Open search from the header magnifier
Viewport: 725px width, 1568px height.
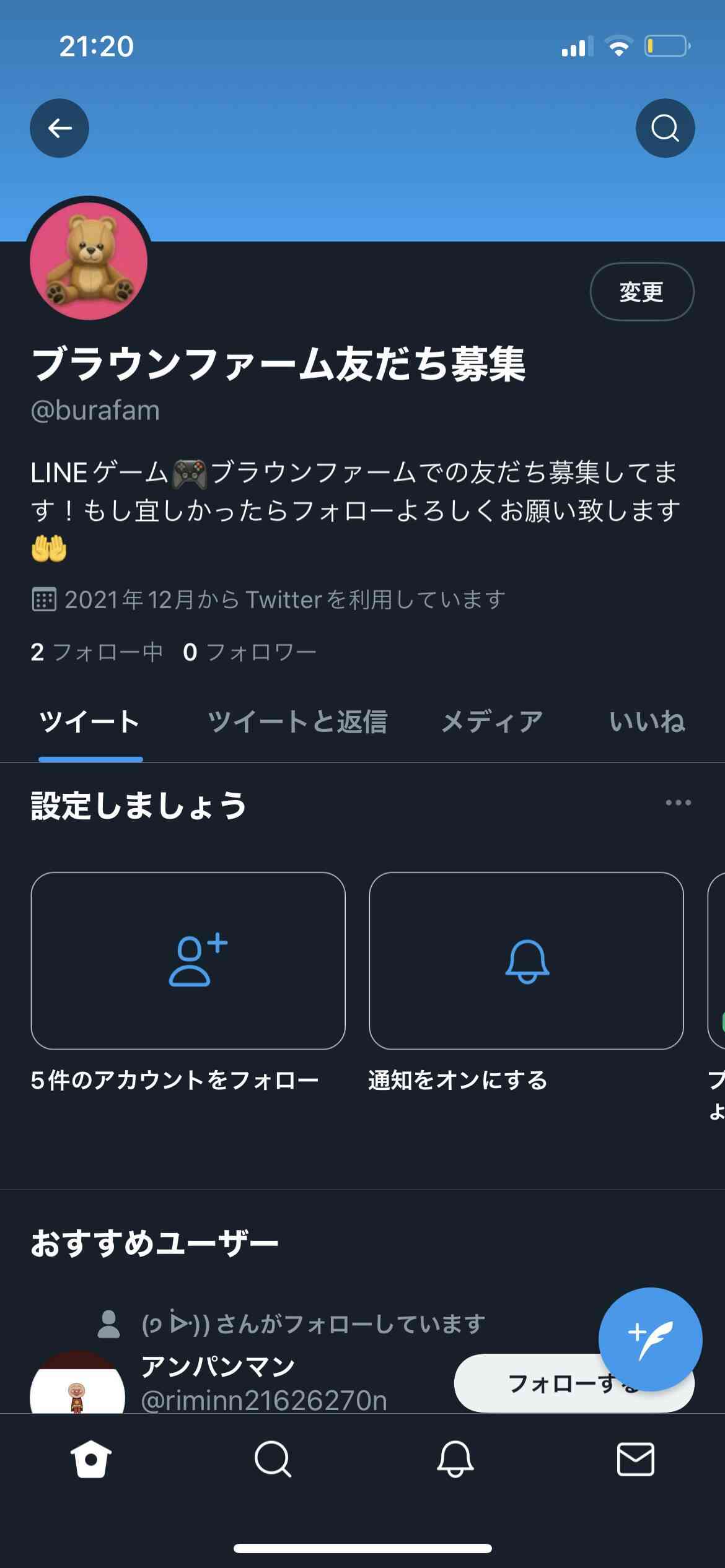pos(665,128)
